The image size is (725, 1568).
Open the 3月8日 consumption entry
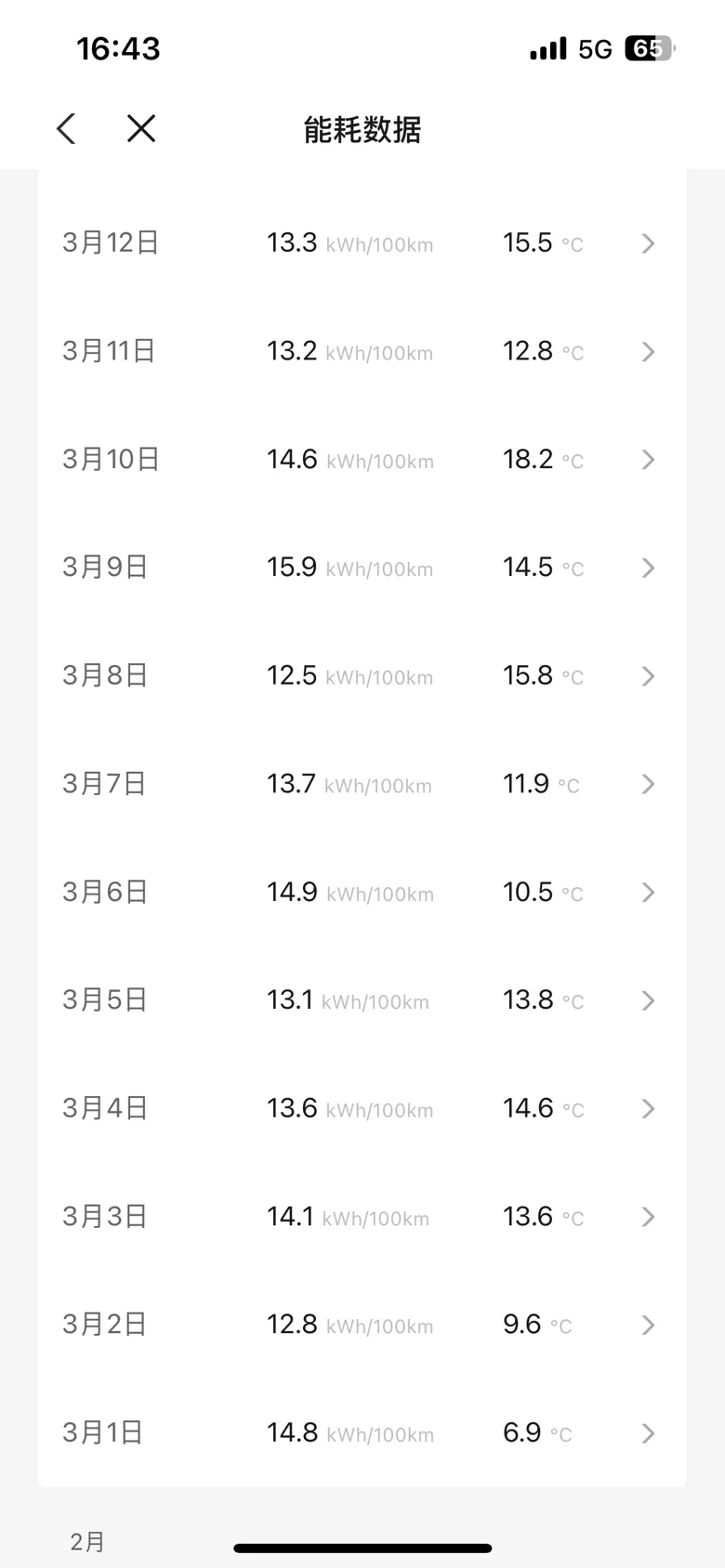pos(362,676)
